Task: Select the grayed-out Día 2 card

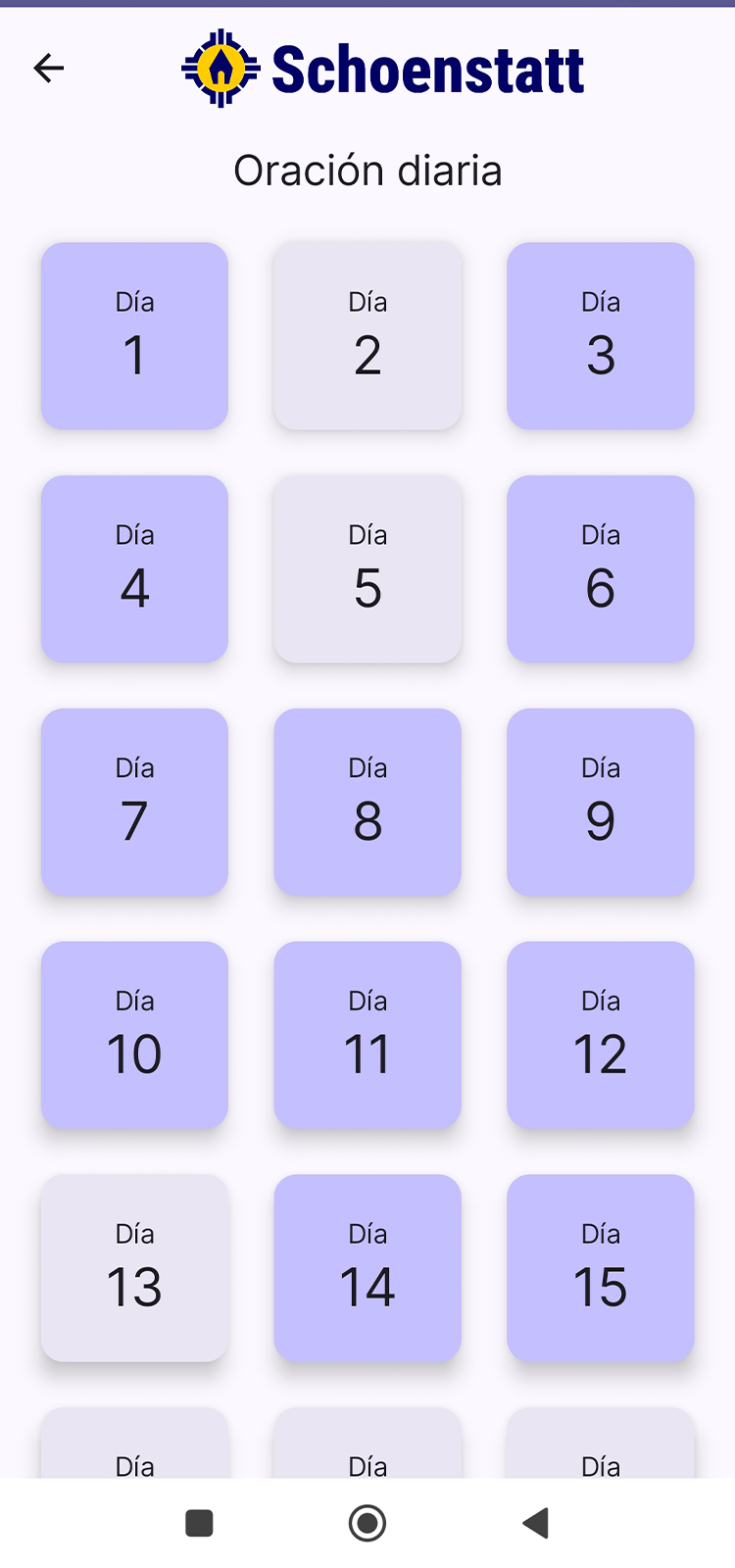Action: pos(367,336)
